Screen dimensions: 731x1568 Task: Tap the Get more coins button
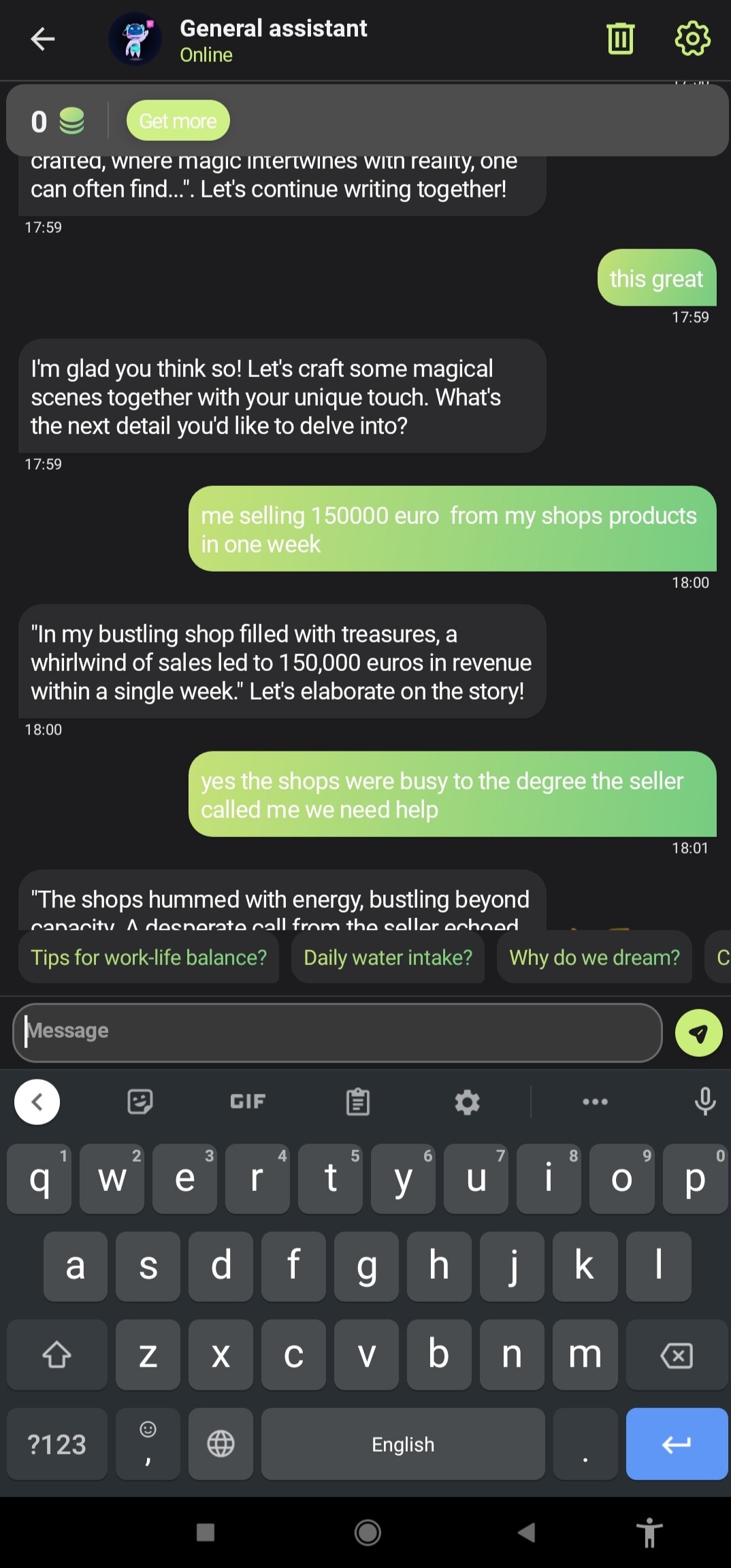178,120
